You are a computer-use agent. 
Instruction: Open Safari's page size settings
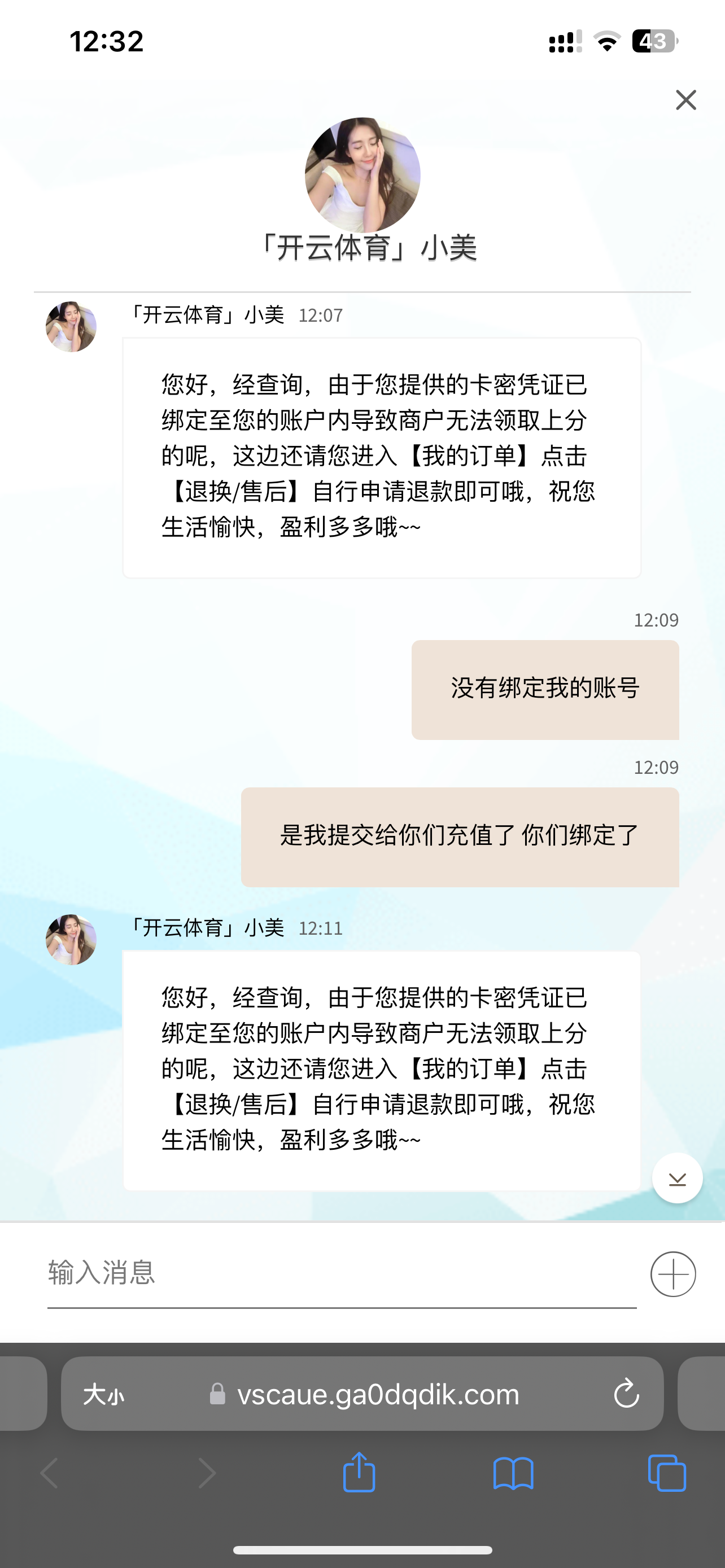(103, 1394)
